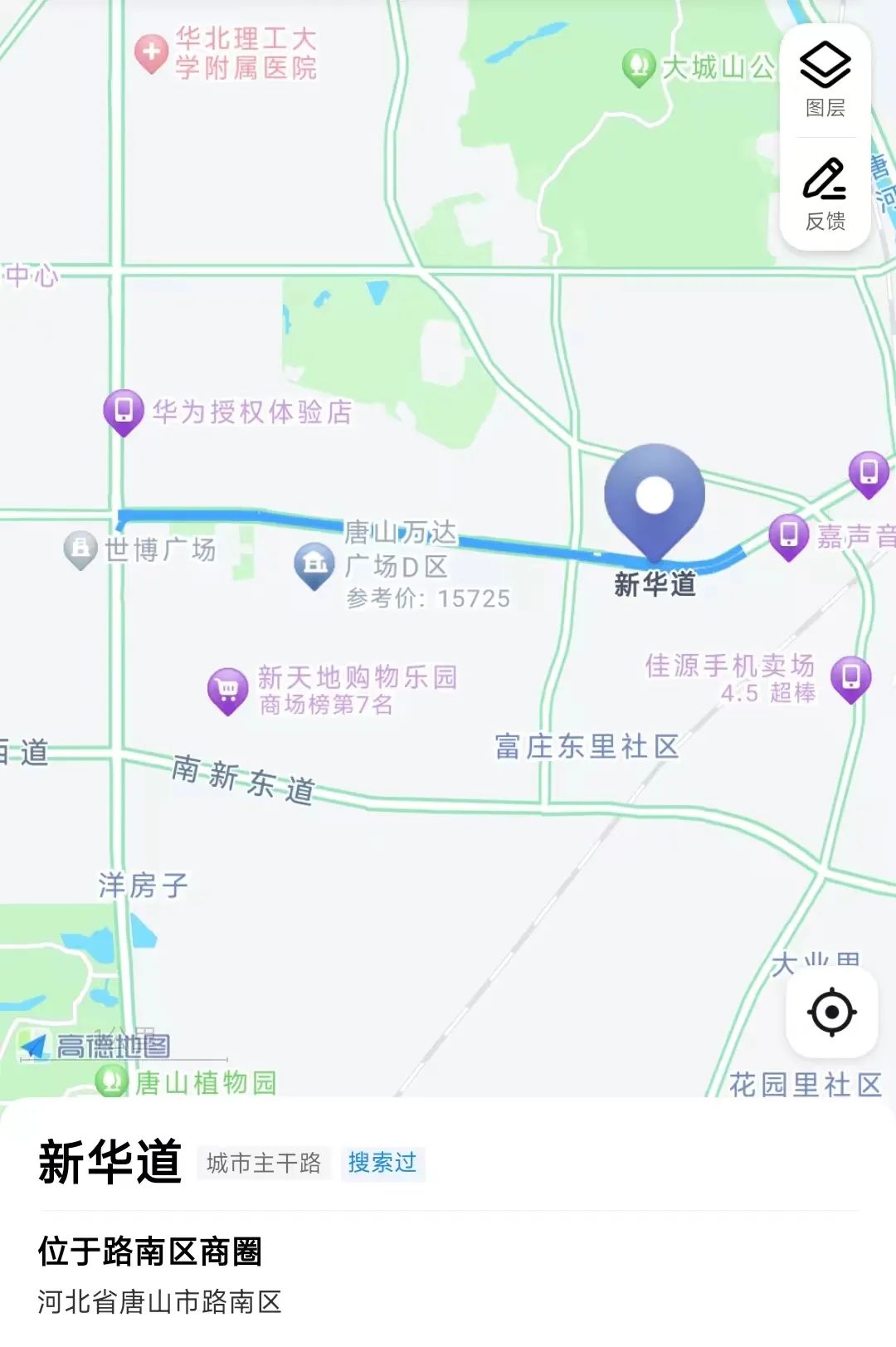
Task: Open the 新华道 place details card
Action: click(x=448, y=1220)
